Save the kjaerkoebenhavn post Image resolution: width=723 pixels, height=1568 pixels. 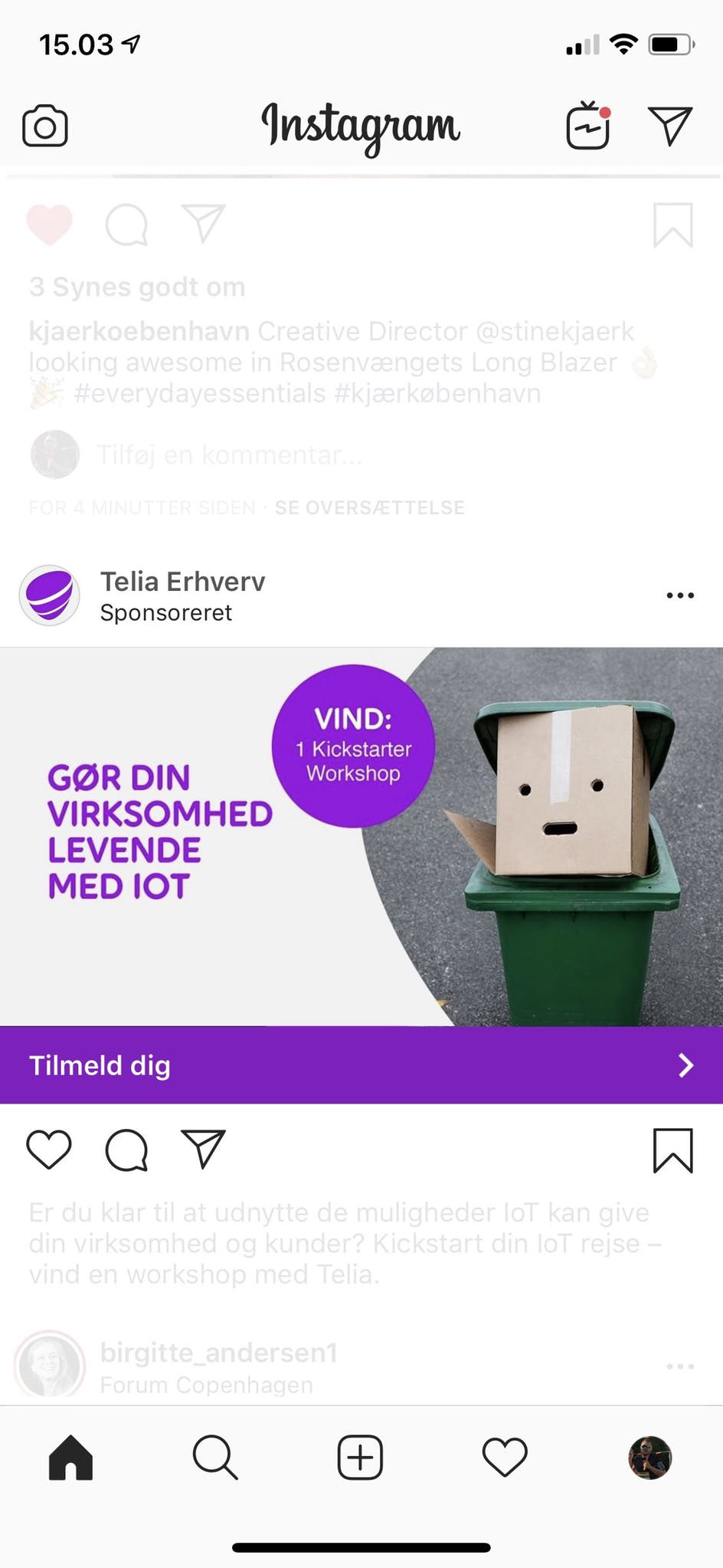[672, 225]
